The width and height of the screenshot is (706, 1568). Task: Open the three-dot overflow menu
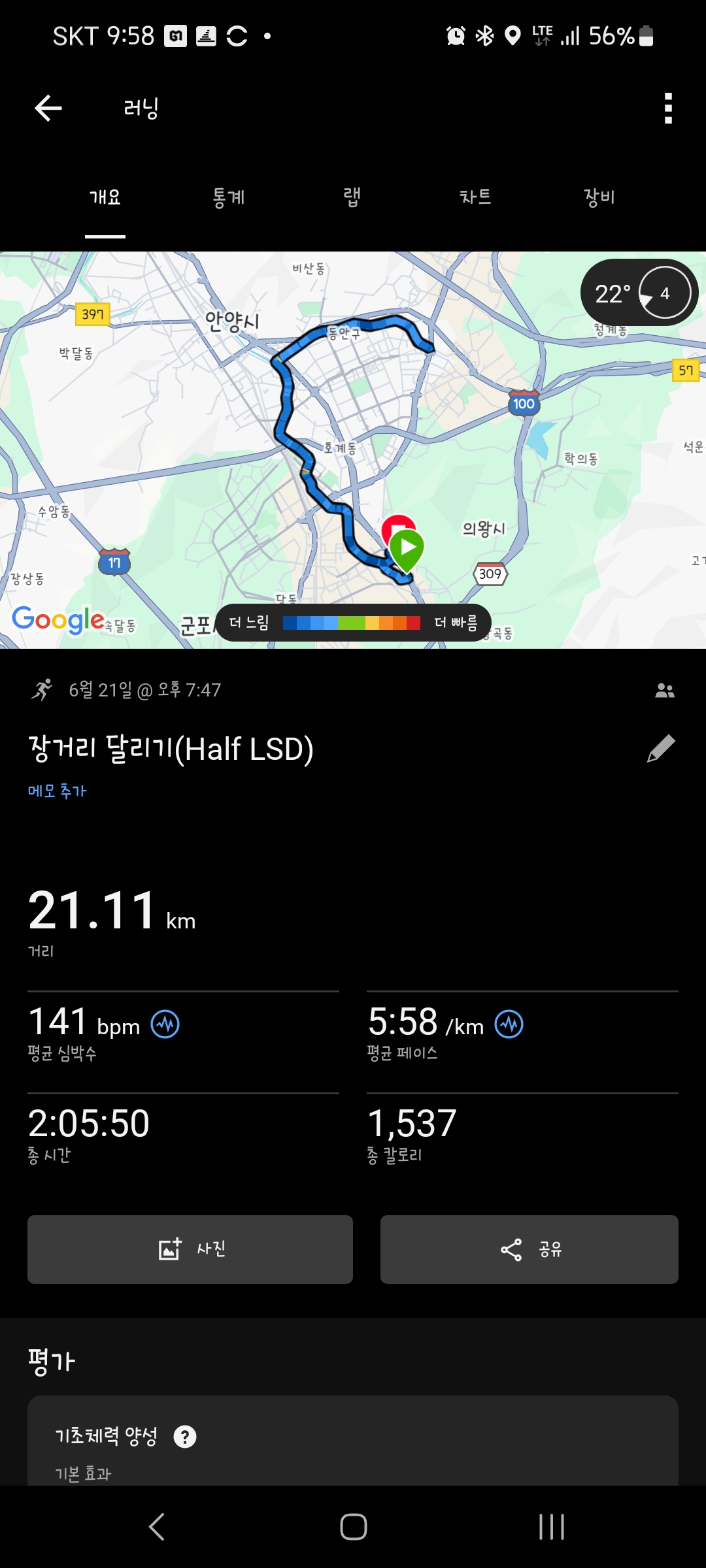[667, 108]
